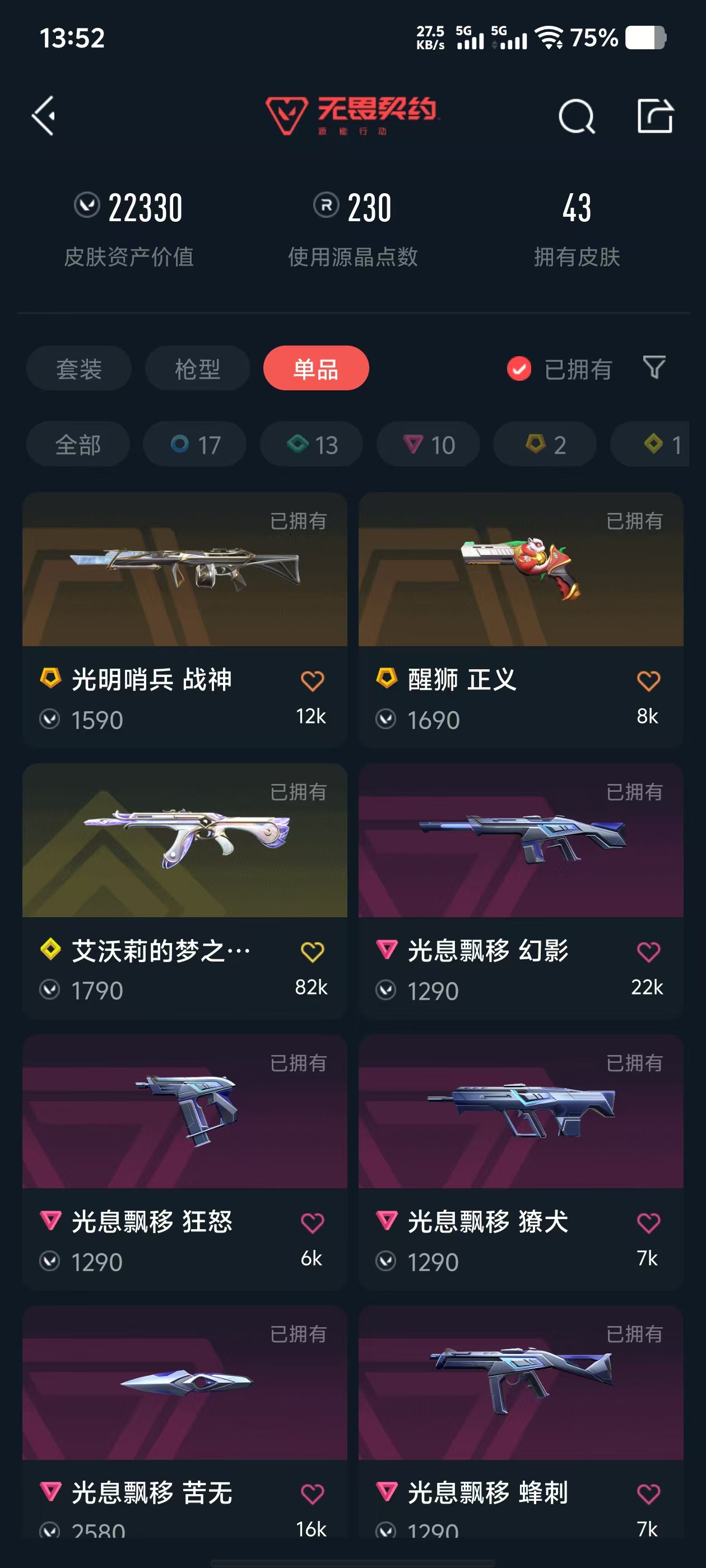Screen dimensions: 706x1568
Task: Open the 光息飘移 狂怒 skin card
Action: click(184, 1112)
